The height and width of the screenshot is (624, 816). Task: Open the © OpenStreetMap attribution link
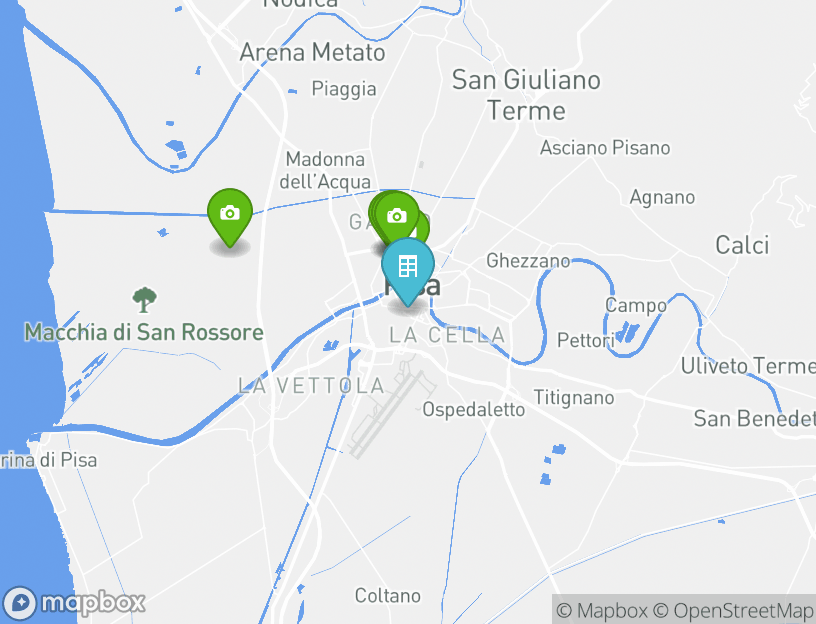733,610
